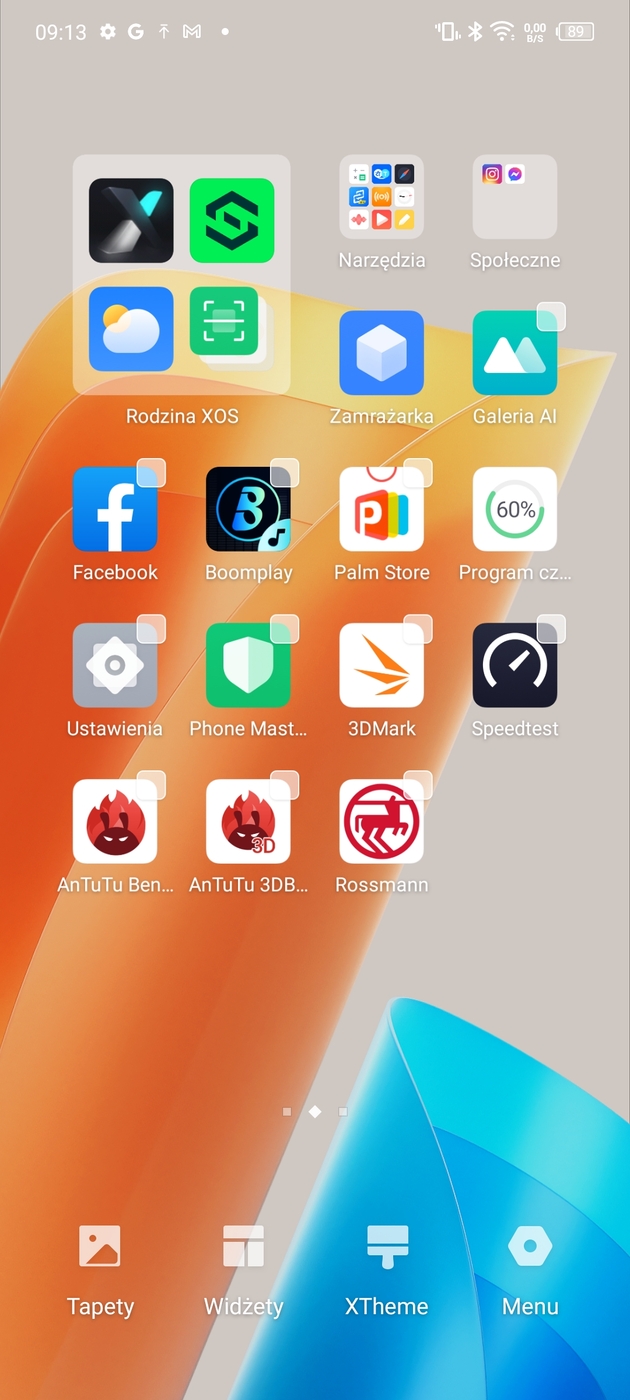
Task: Select the AnTuTu 3DBench icon
Action: (248, 822)
